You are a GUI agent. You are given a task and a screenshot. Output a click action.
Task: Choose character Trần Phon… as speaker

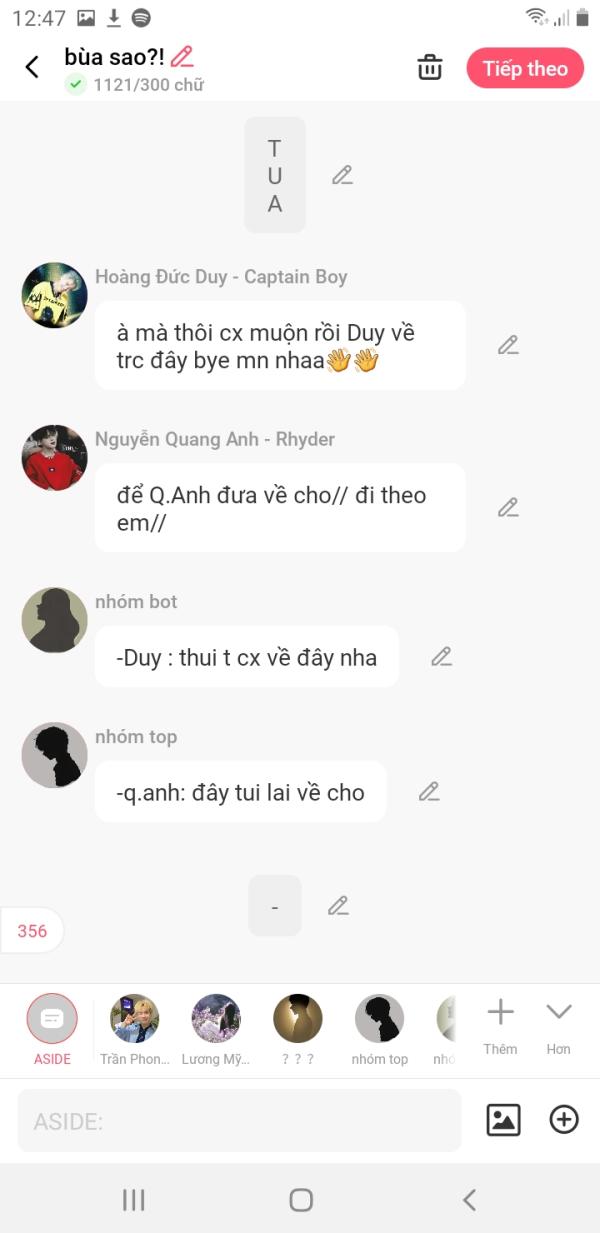point(134,1019)
